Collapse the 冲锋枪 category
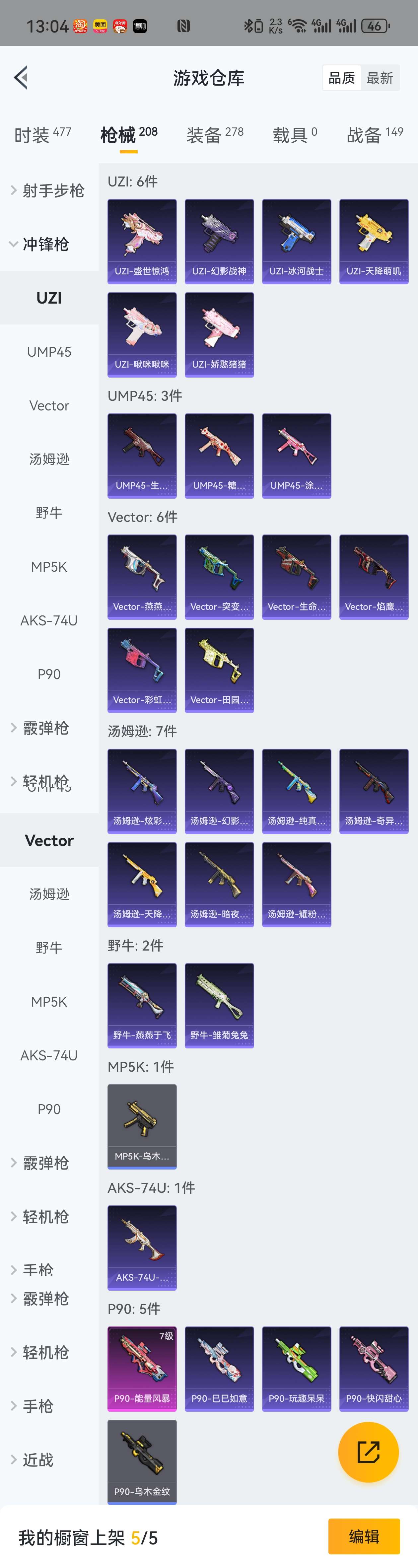418x1568 pixels. tap(46, 244)
